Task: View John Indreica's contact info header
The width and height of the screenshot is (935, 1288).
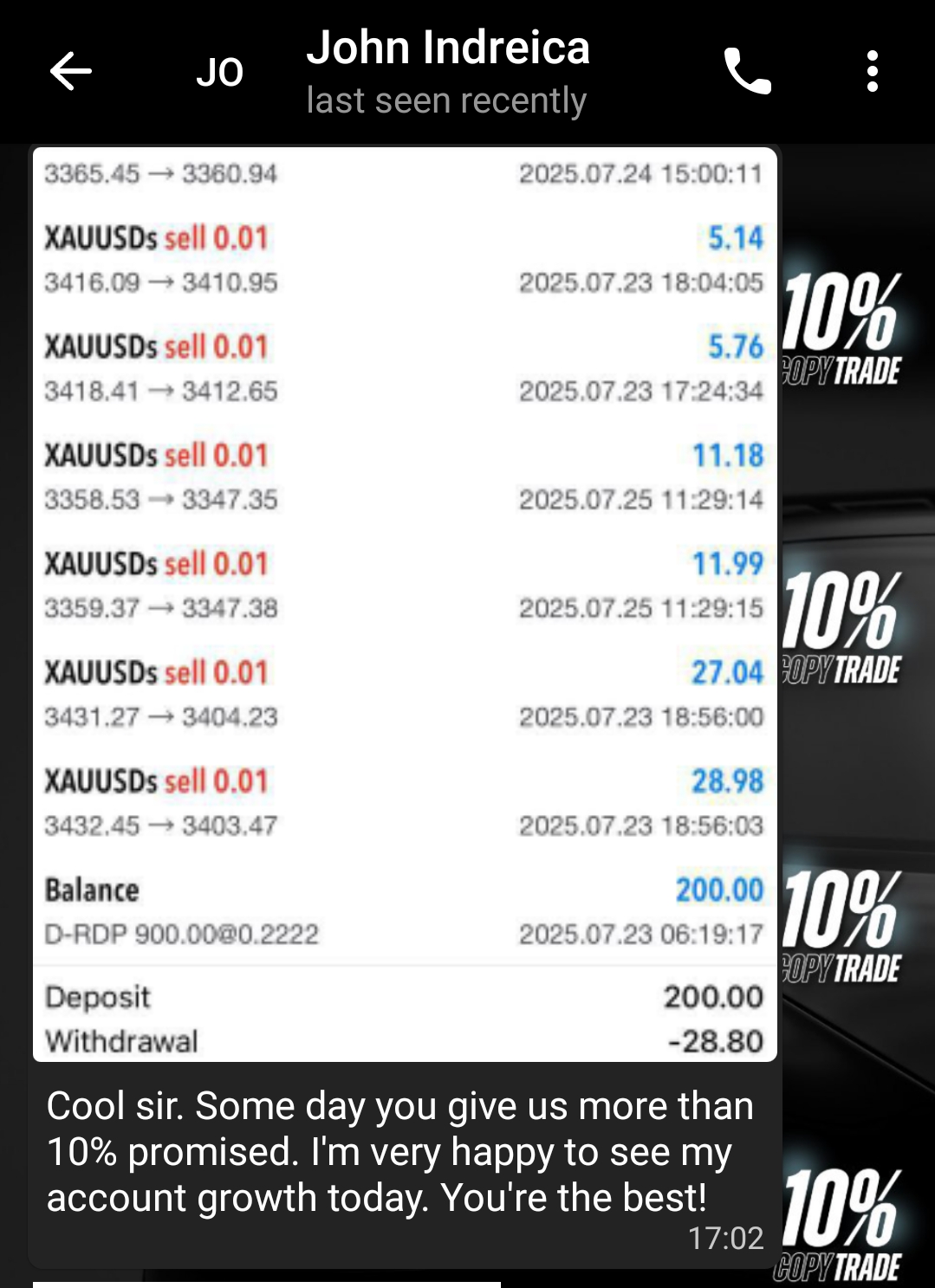Action: coord(447,71)
